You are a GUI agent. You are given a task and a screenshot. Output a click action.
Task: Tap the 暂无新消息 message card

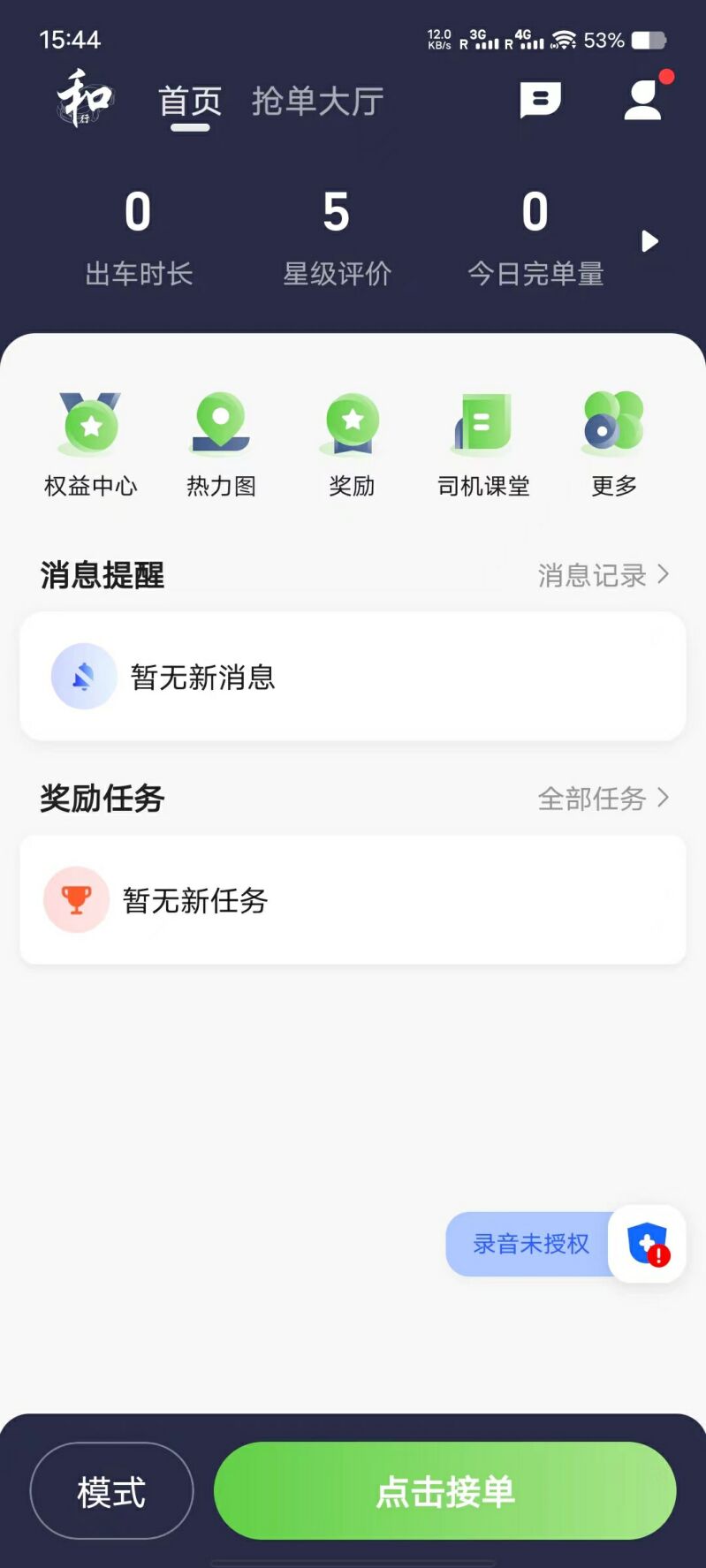tap(353, 675)
